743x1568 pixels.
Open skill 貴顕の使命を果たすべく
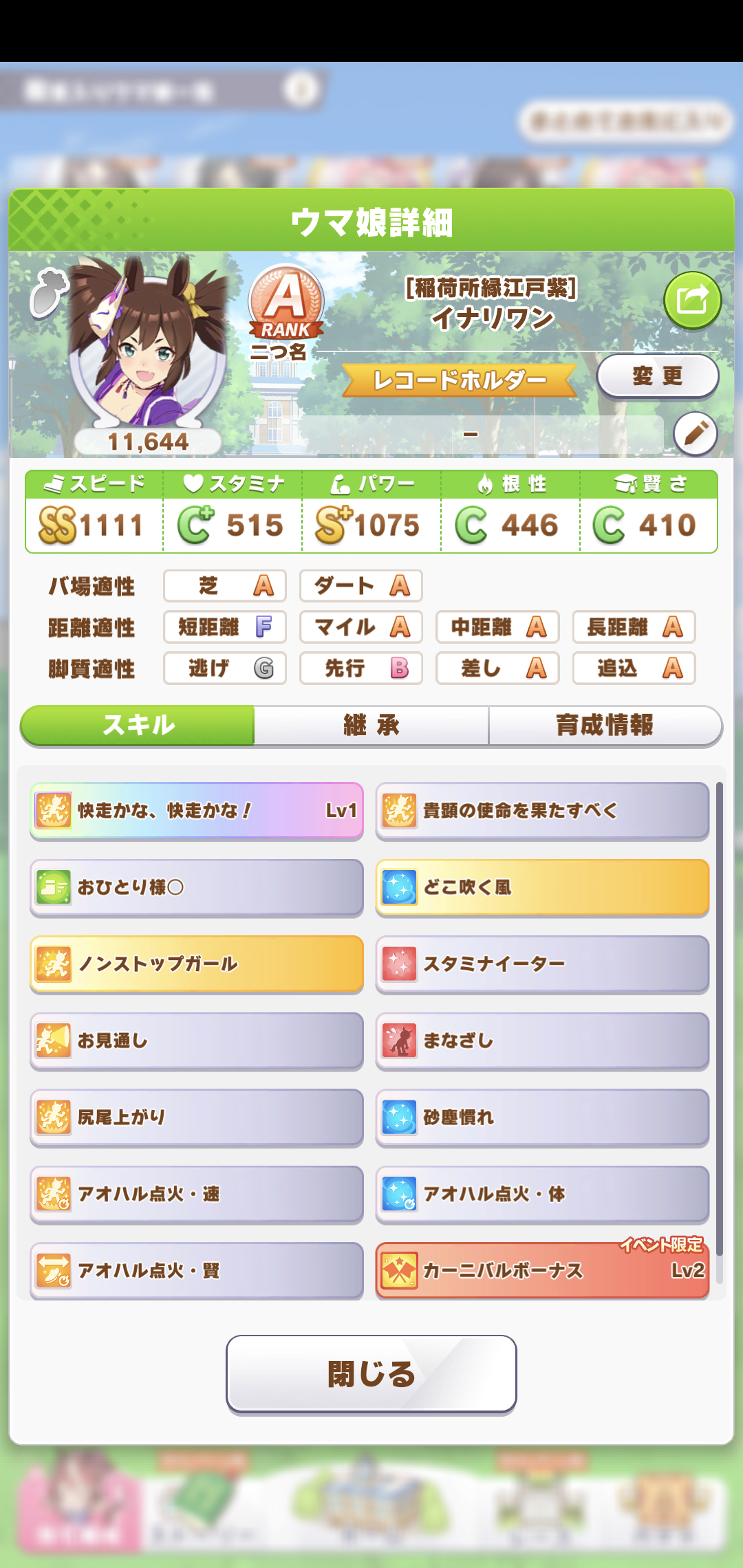tap(542, 811)
